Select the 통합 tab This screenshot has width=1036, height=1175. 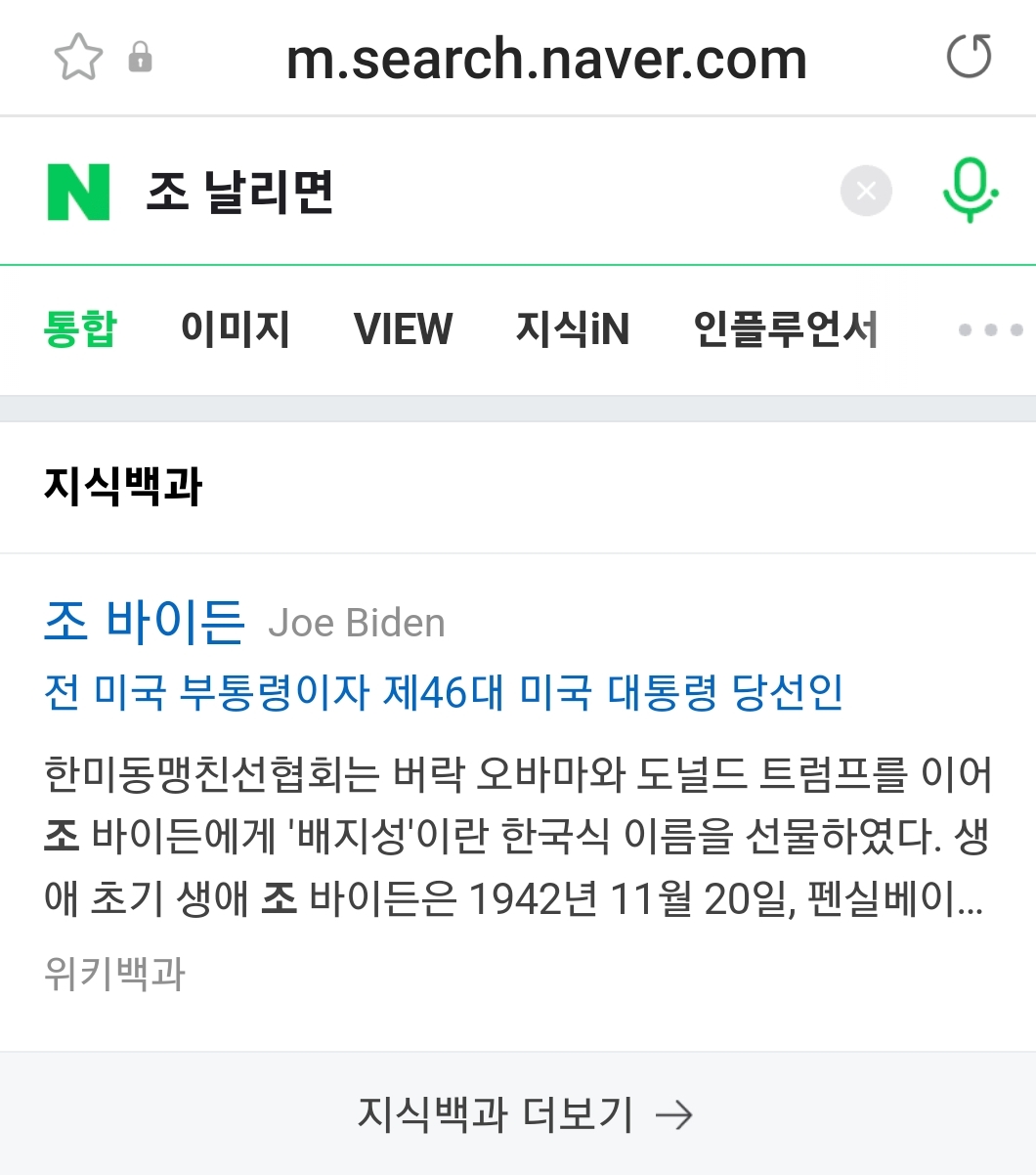pyautogui.click(x=80, y=329)
